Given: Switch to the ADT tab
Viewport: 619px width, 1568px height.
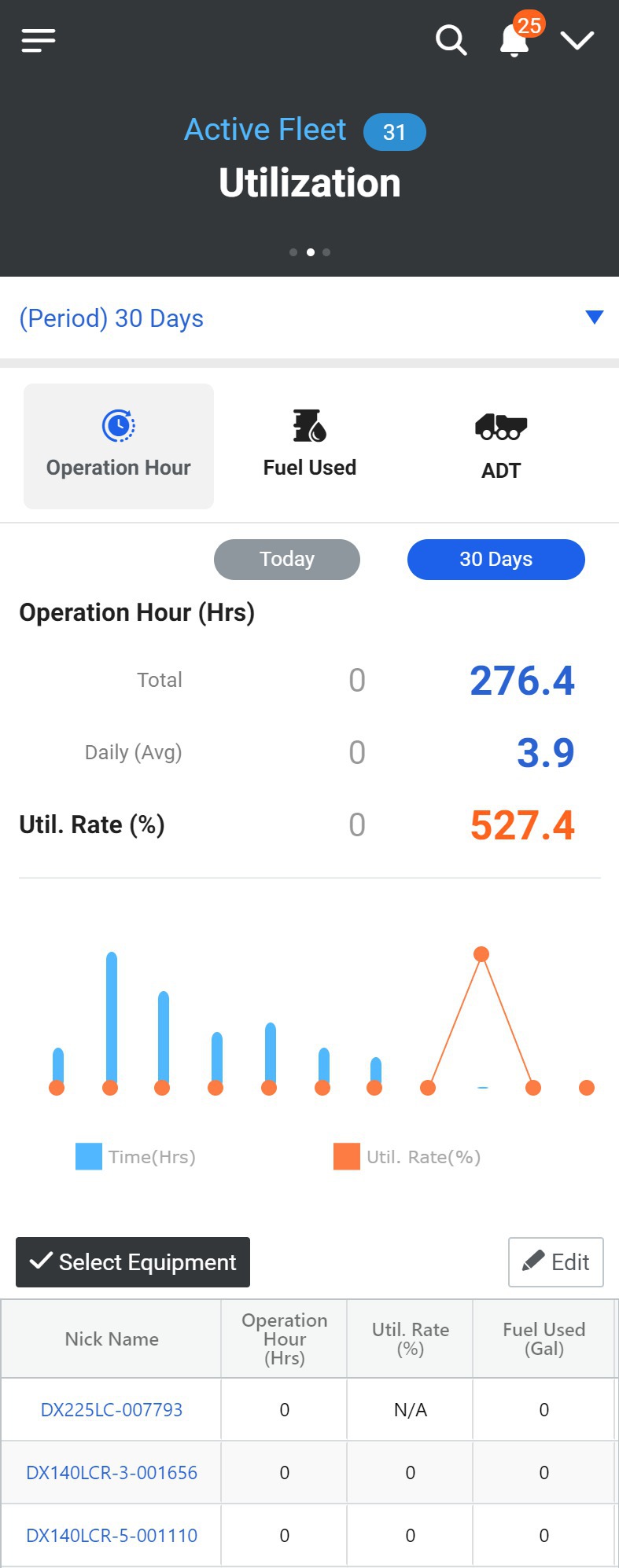Looking at the screenshot, I should 500,446.
